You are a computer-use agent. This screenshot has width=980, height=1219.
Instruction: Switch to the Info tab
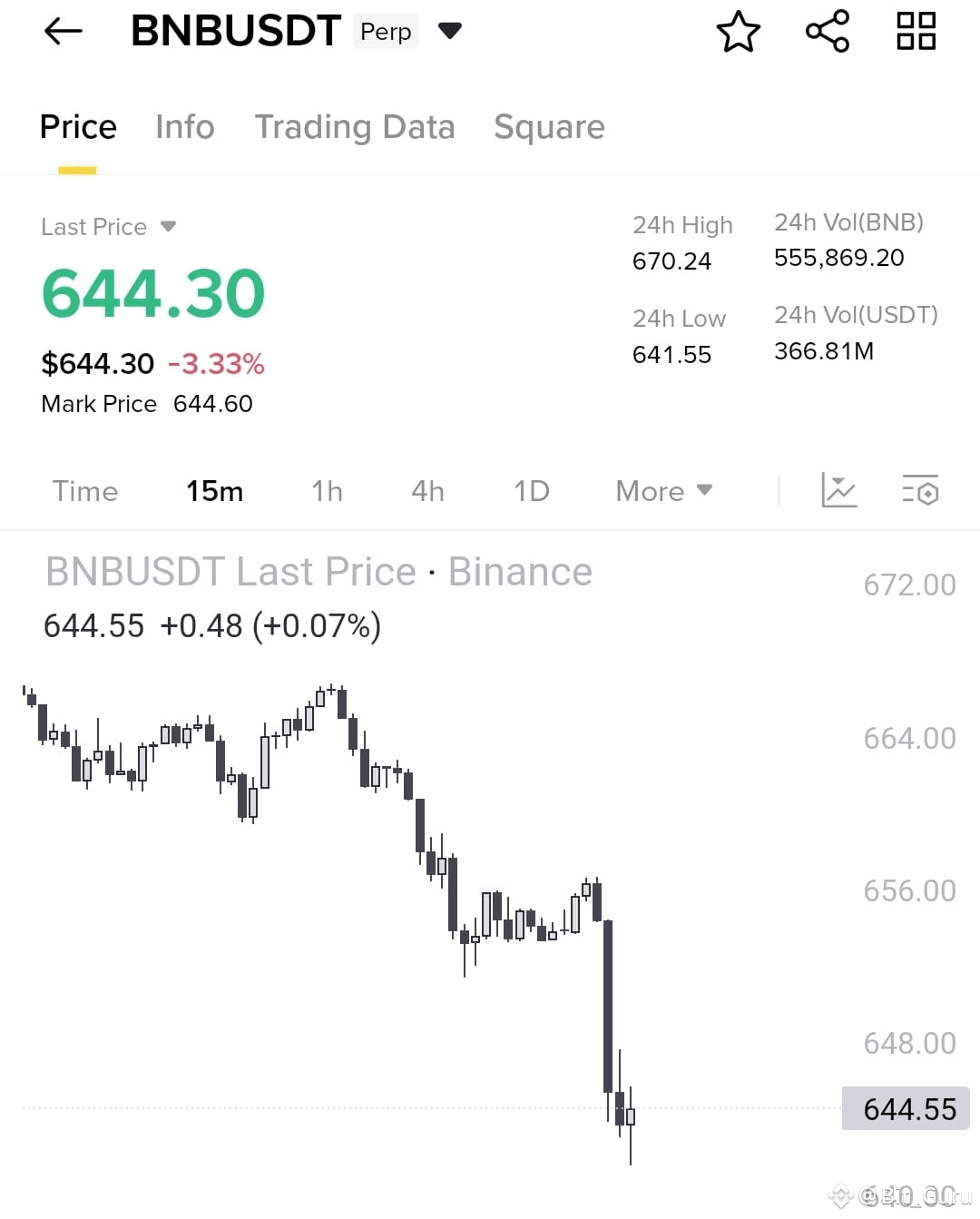(x=184, y=127)
